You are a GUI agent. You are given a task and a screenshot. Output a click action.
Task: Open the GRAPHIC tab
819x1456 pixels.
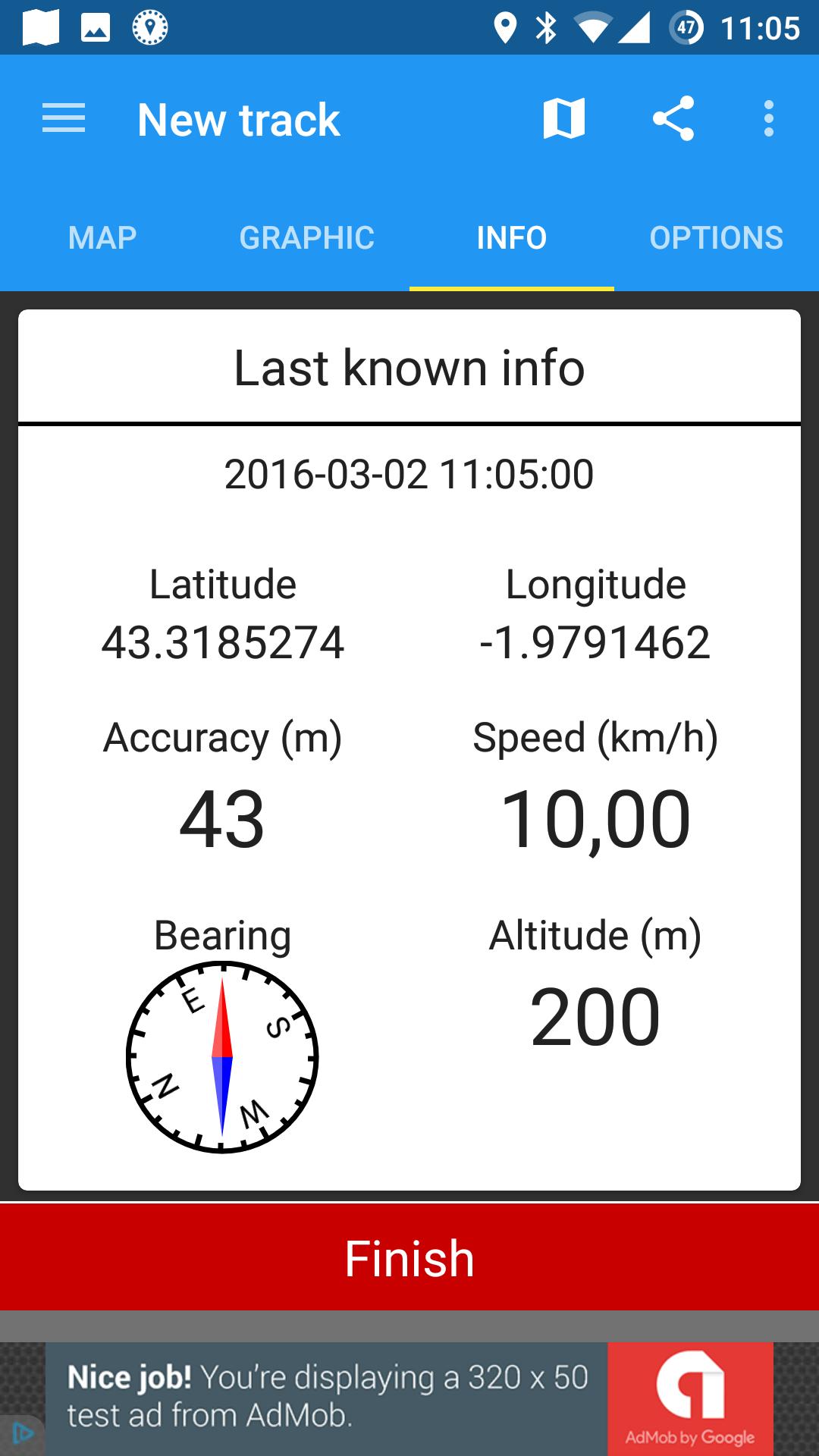pyautogui.click(x=306, y=237)
